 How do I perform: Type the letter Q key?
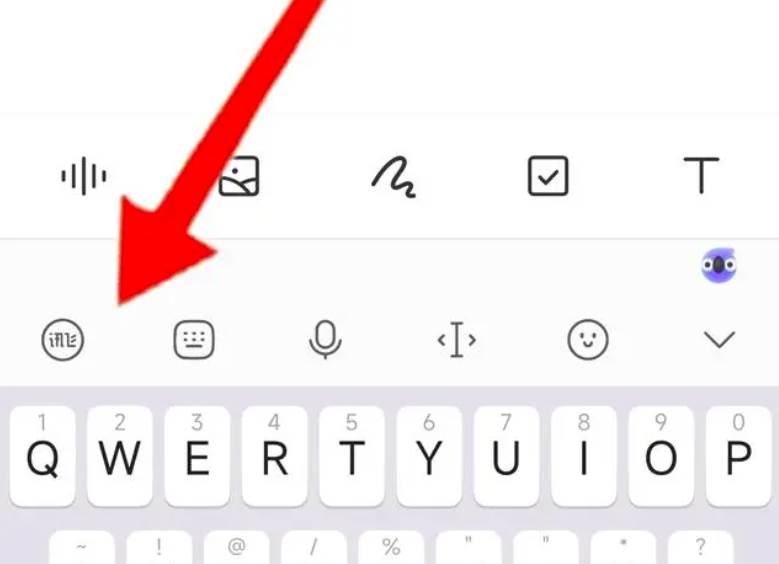tap(42, 456)
